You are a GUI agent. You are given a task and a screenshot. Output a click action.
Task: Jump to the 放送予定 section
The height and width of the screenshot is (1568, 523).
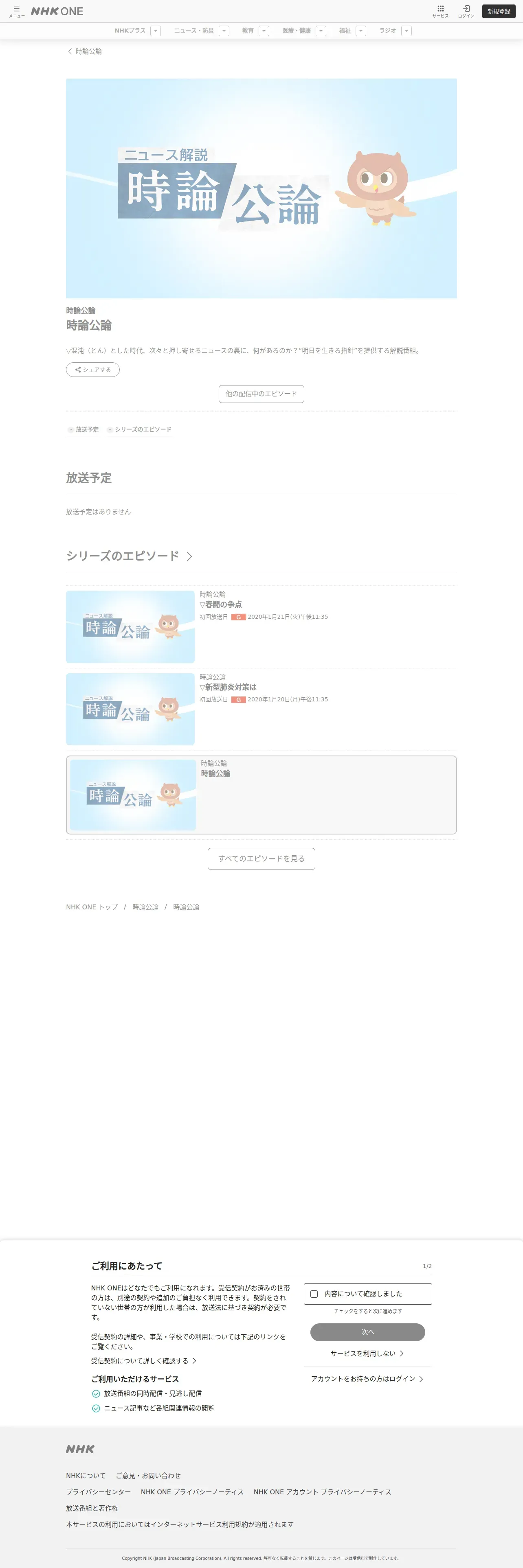83,430
